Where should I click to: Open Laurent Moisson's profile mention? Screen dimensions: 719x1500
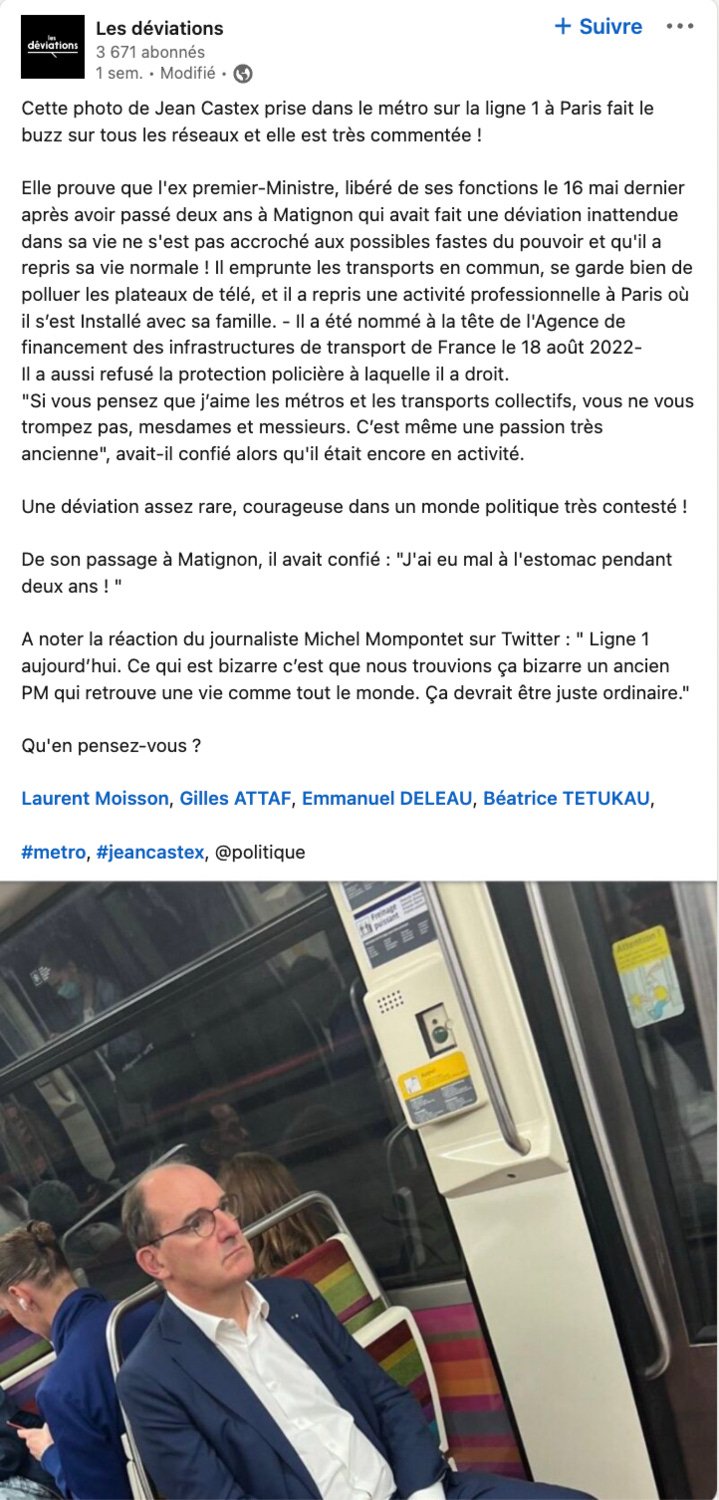(x=95, y=798)
